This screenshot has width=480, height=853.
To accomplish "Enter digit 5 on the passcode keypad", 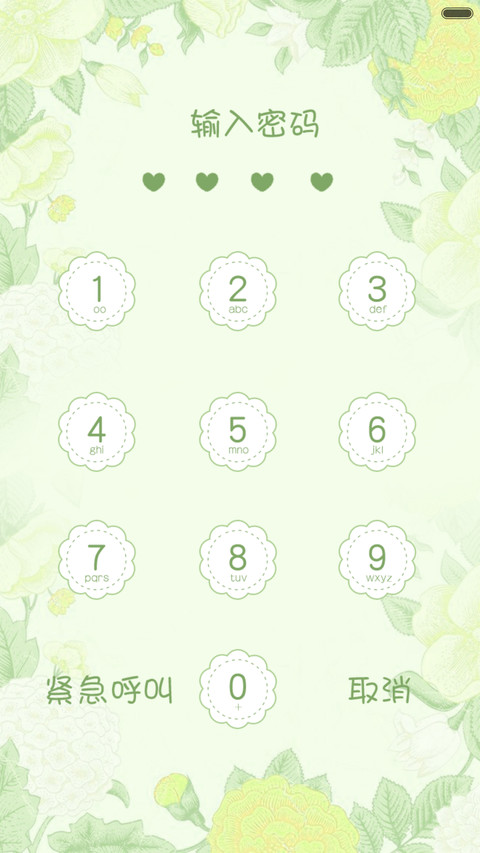I will 238,431.
